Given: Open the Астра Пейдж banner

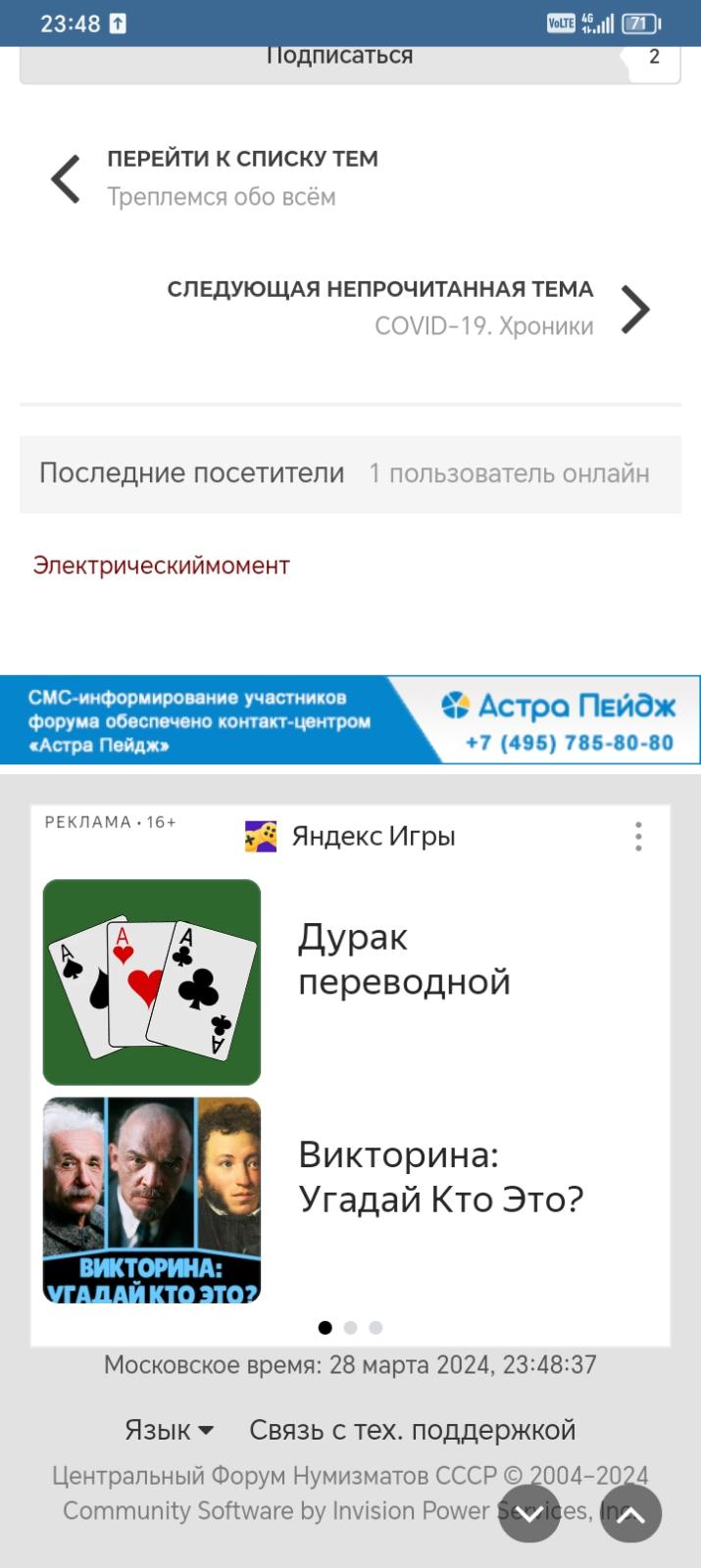Looking at the screenshot, I should click(350, 720).
